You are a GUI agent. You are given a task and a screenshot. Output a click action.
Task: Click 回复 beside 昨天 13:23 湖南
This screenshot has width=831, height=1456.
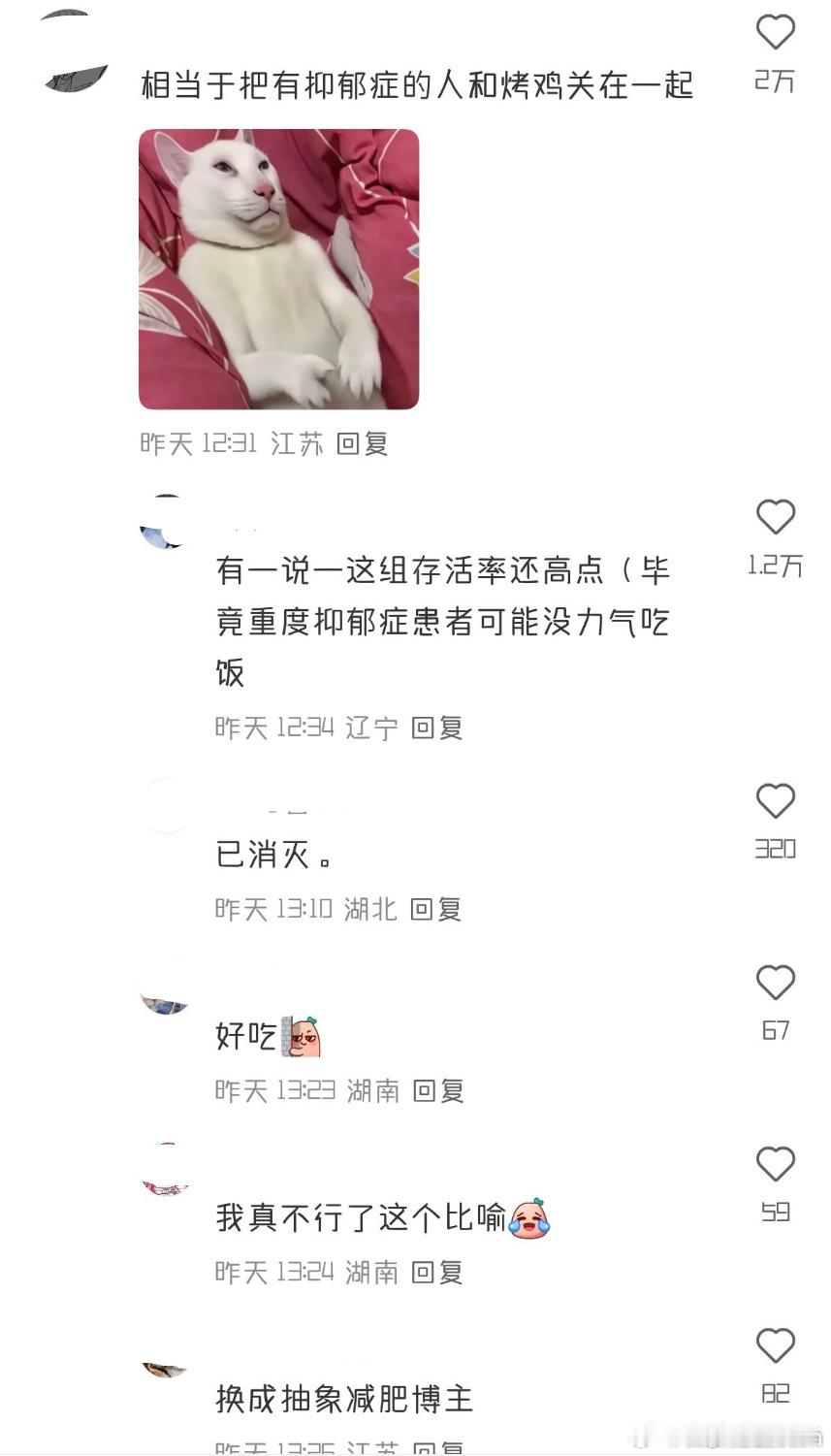(435, 1090)
